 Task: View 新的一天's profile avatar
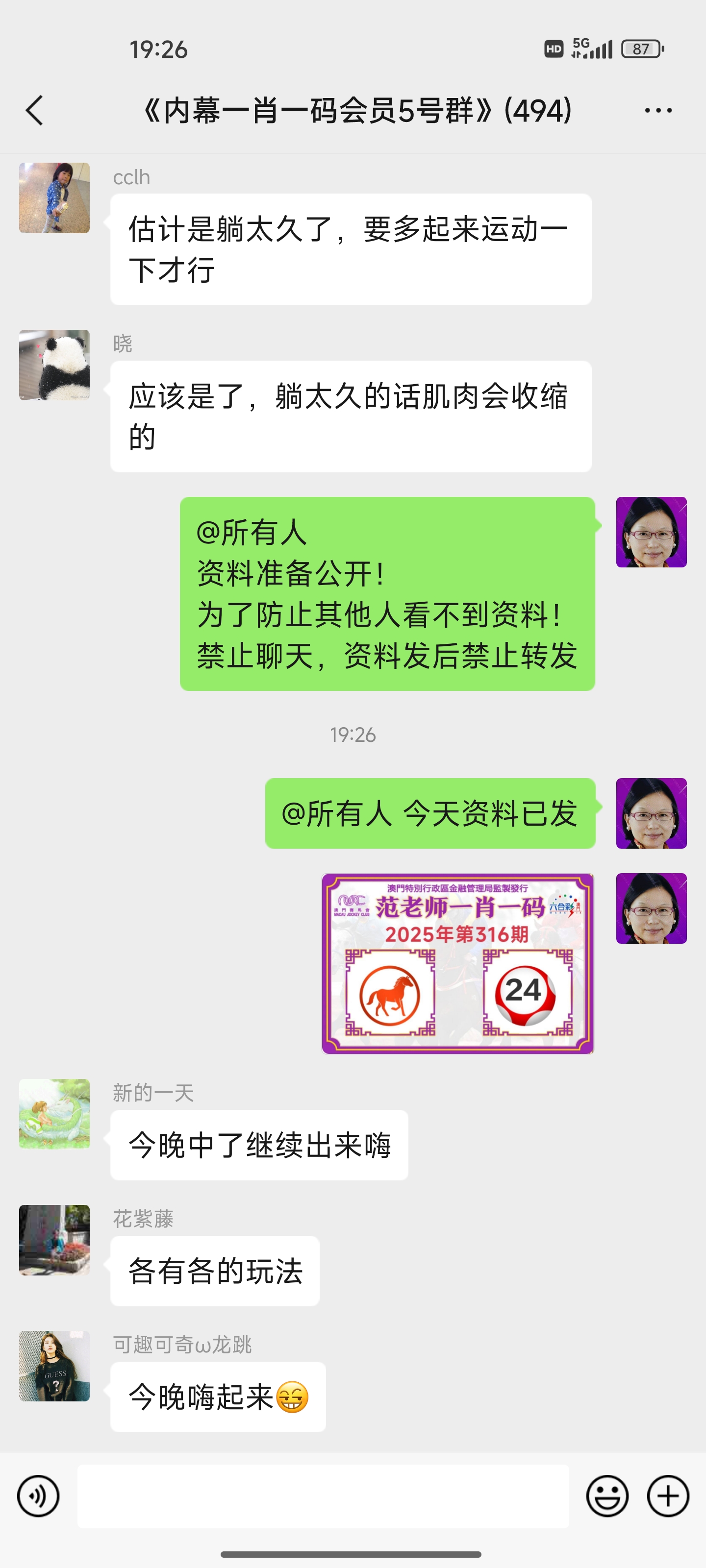(54, 1113)
